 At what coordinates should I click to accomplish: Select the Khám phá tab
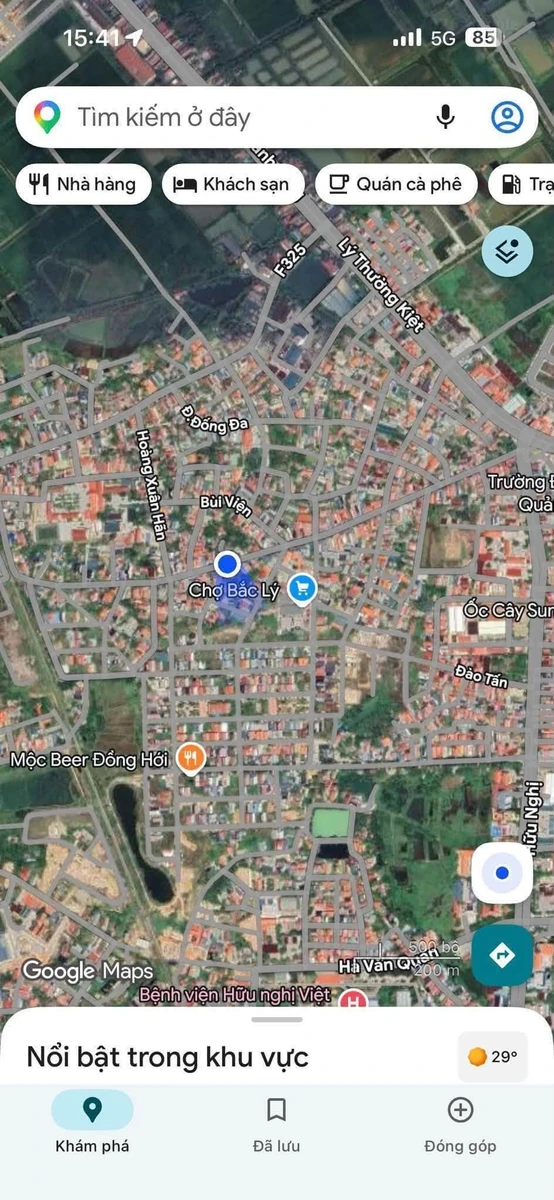92,1124
